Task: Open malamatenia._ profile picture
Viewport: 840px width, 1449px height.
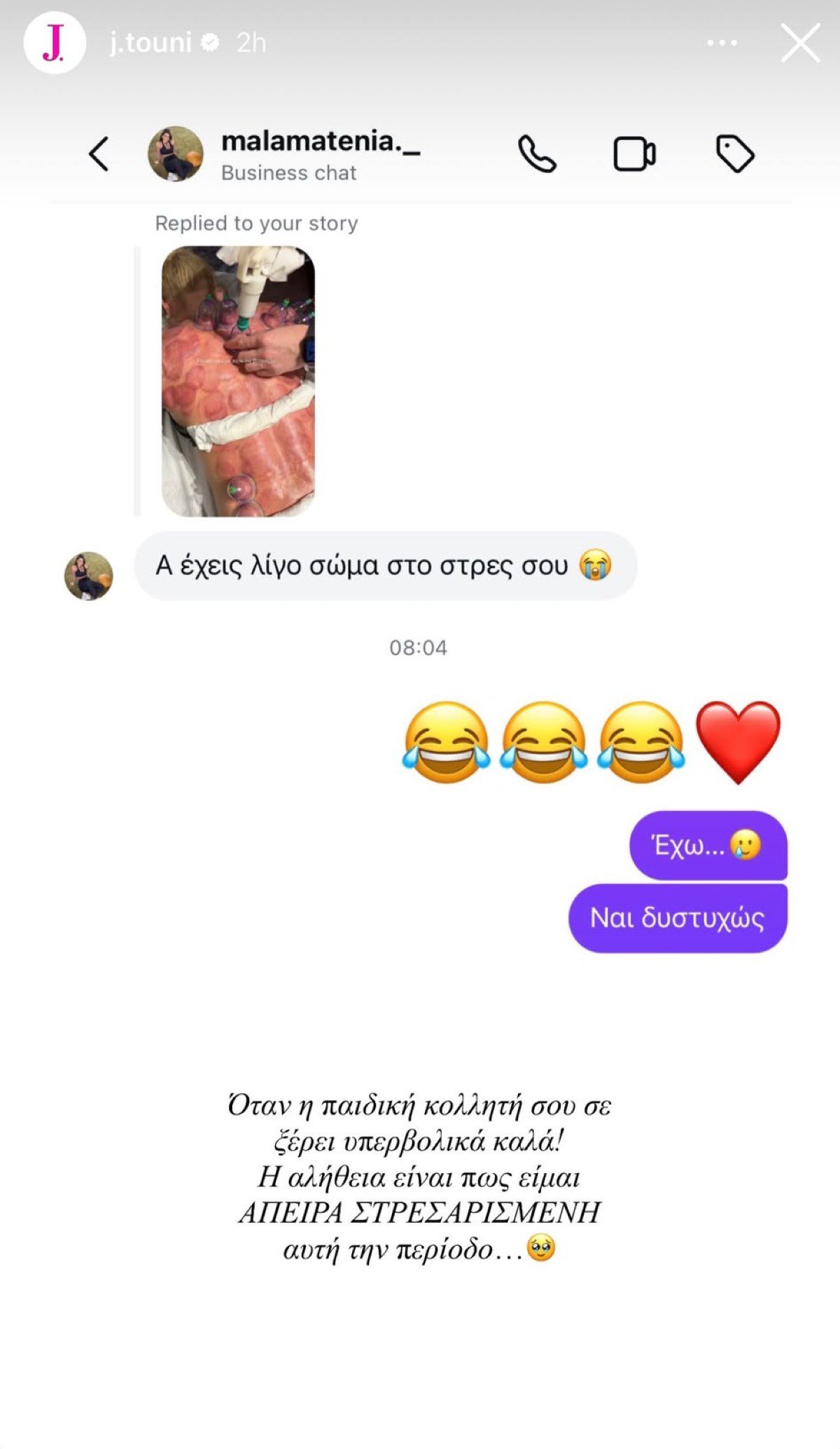Action: click(175, 155)
